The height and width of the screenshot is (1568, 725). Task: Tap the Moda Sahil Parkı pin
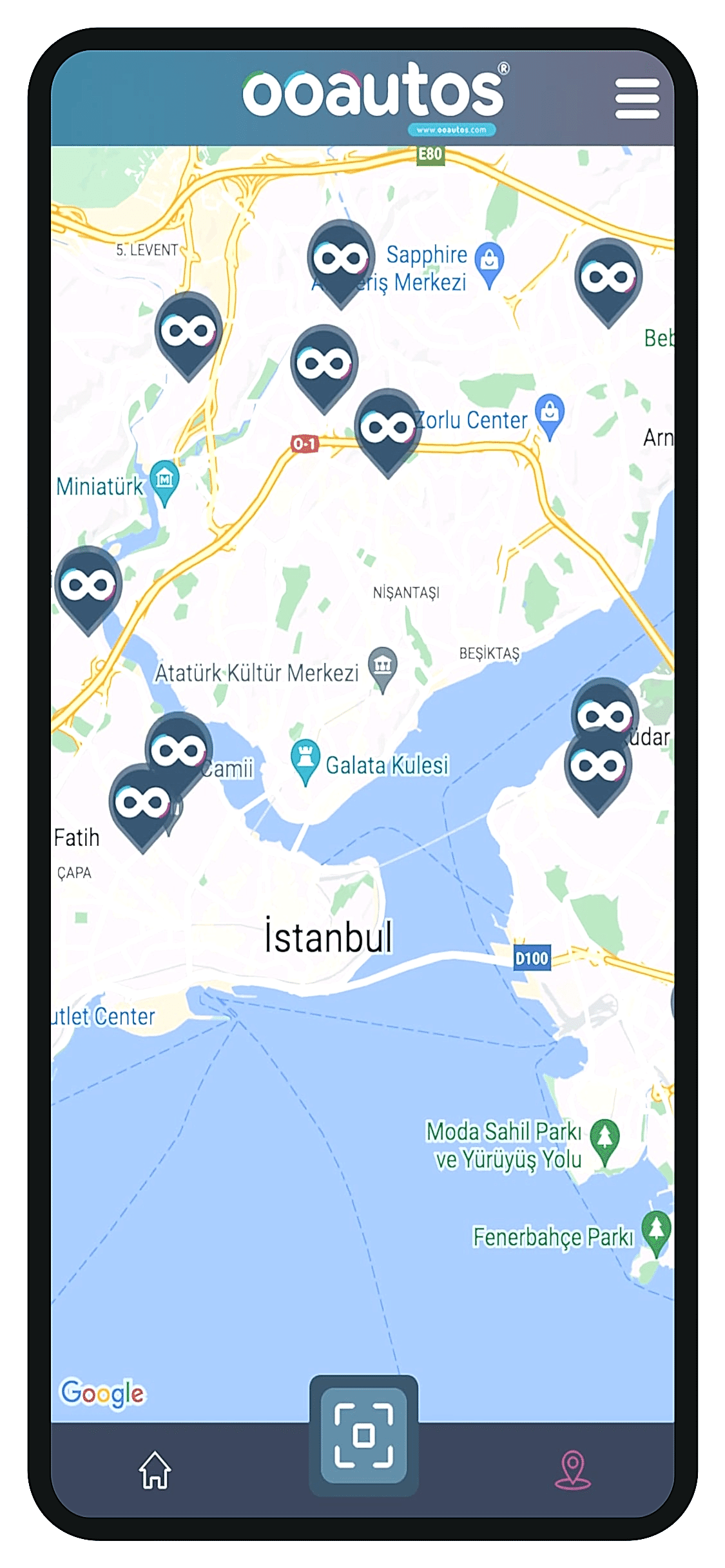[604, 1139]
